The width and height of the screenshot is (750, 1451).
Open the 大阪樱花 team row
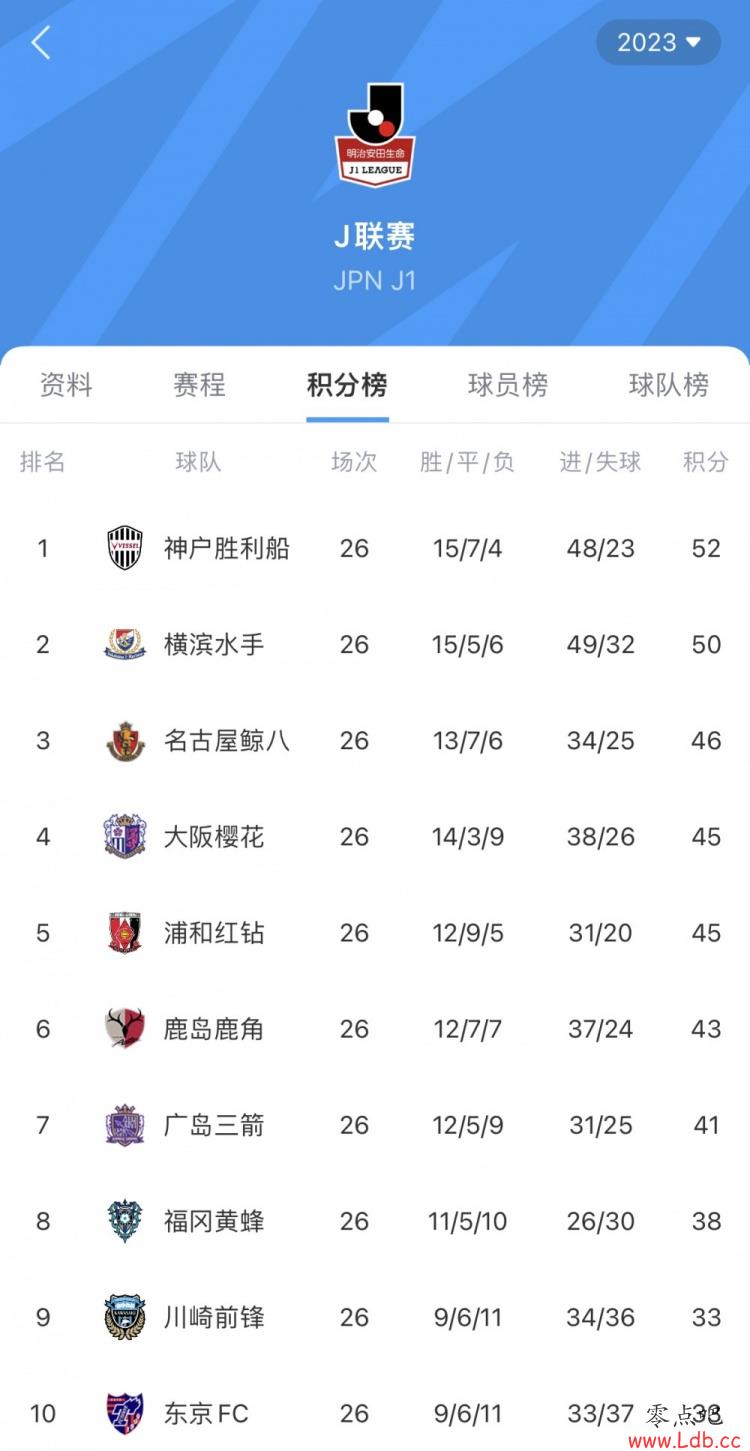pos(375,837)
